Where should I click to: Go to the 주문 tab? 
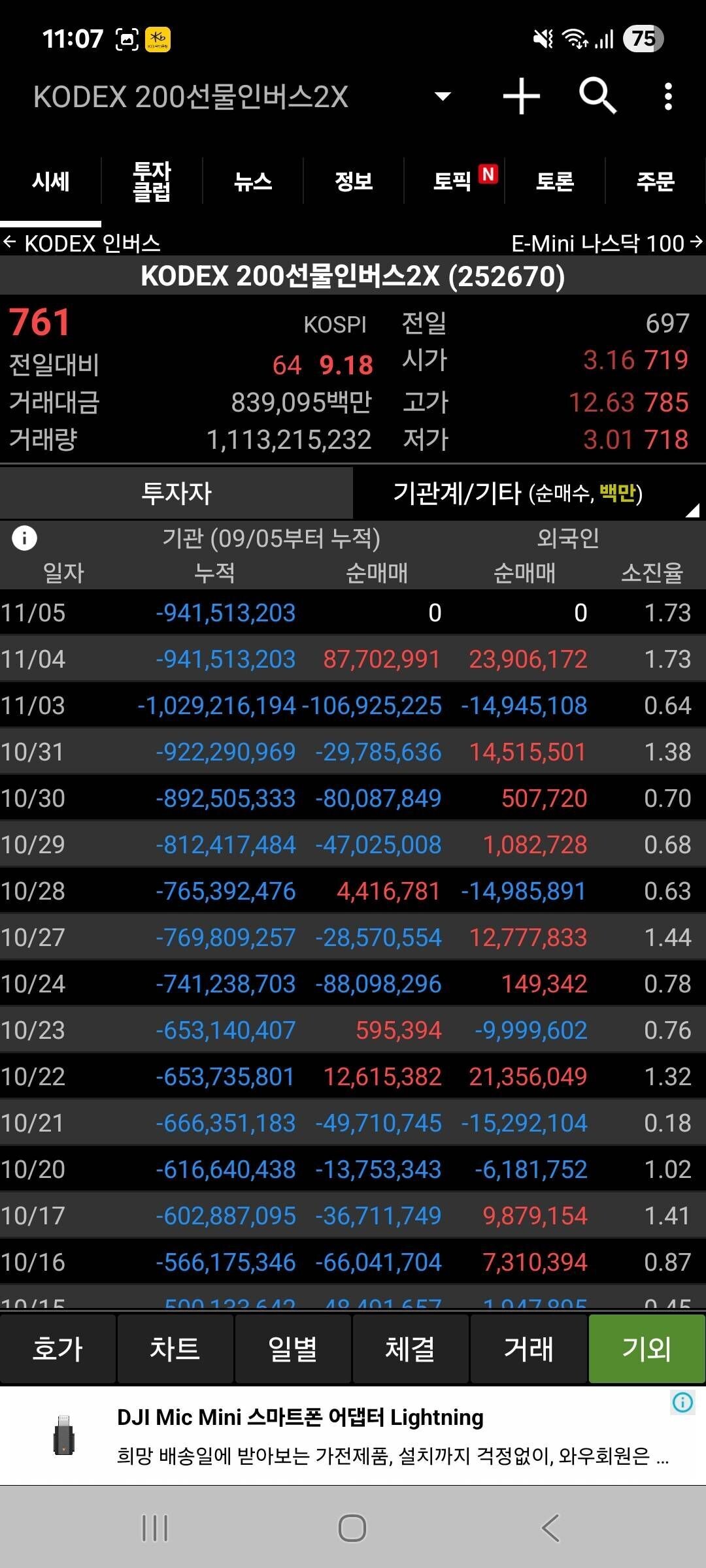[x=656, y=182]
